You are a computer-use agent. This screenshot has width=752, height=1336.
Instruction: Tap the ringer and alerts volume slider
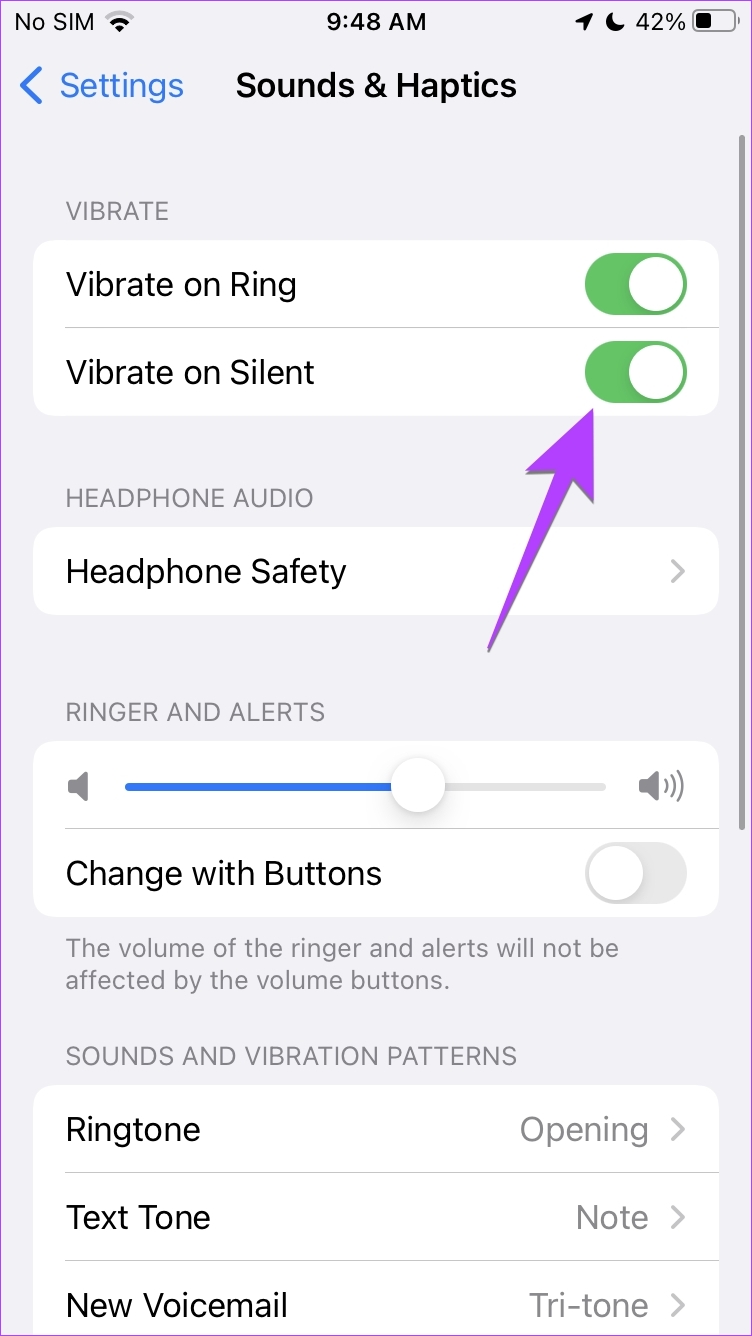tap(365, 787)
